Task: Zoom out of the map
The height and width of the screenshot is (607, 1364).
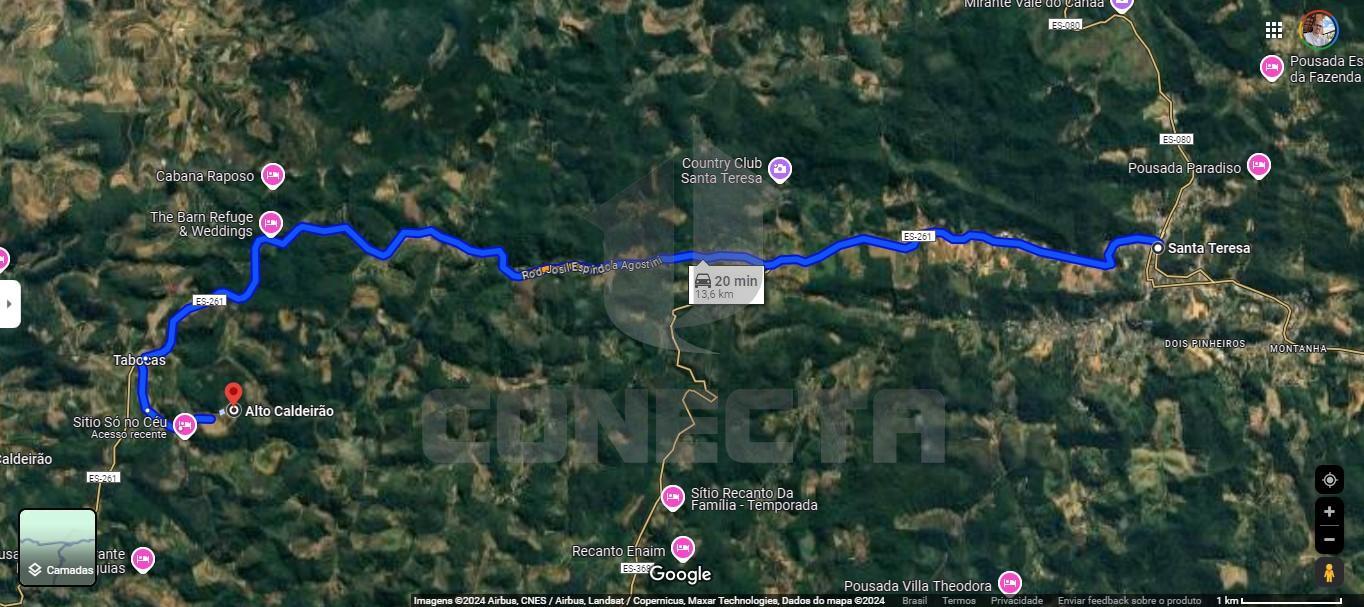Action: tap(1329, 540)
